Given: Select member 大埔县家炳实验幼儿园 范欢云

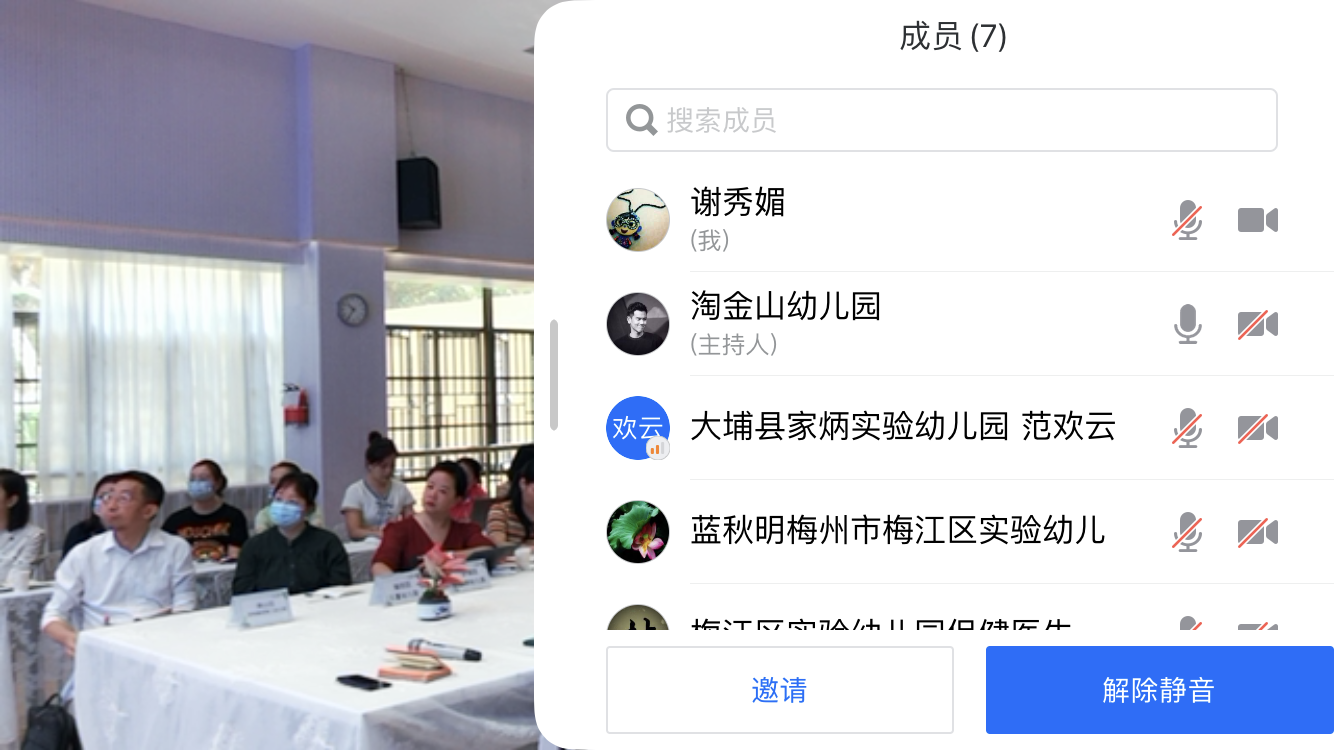Looking at the screenshot, I should 902,427.
